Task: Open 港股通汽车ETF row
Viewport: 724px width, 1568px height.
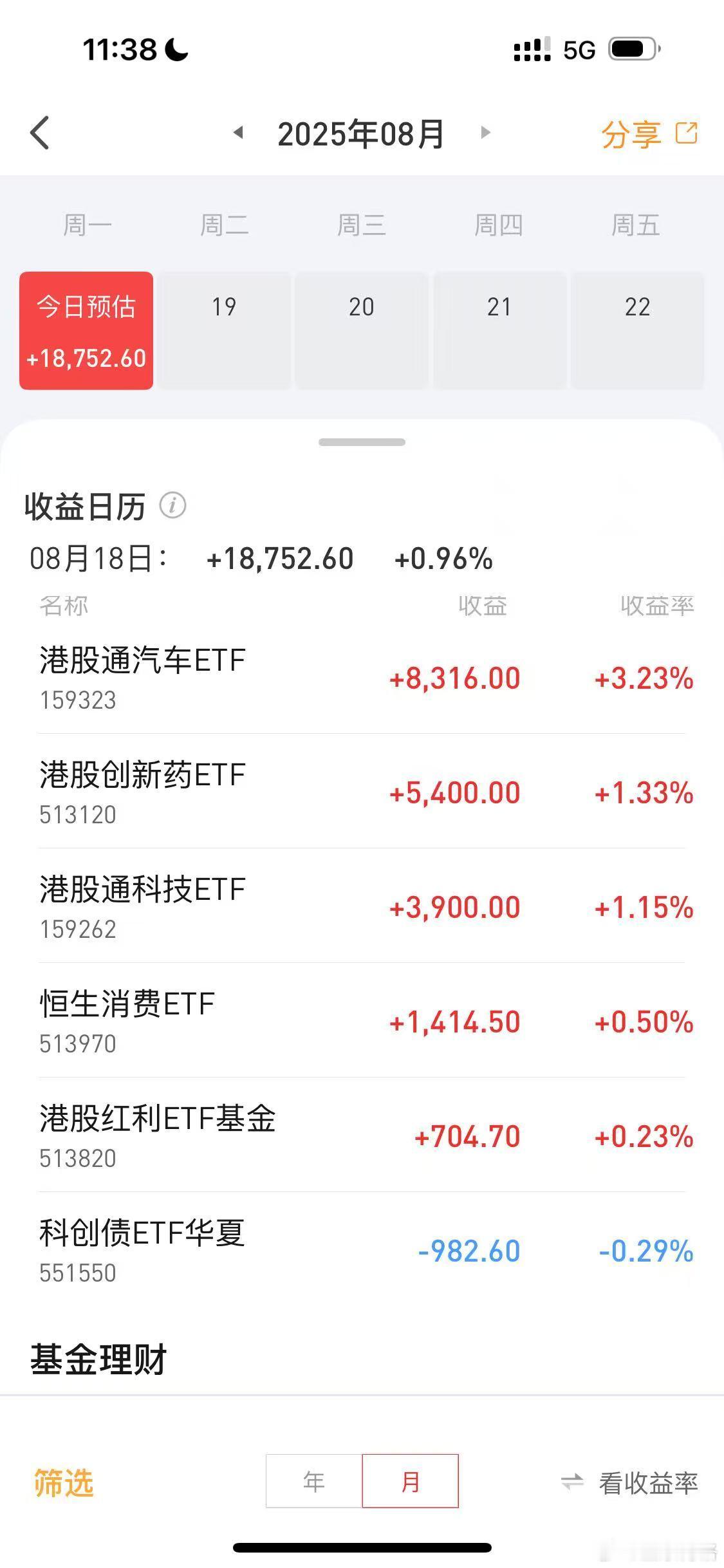Action: pos(362,678)
